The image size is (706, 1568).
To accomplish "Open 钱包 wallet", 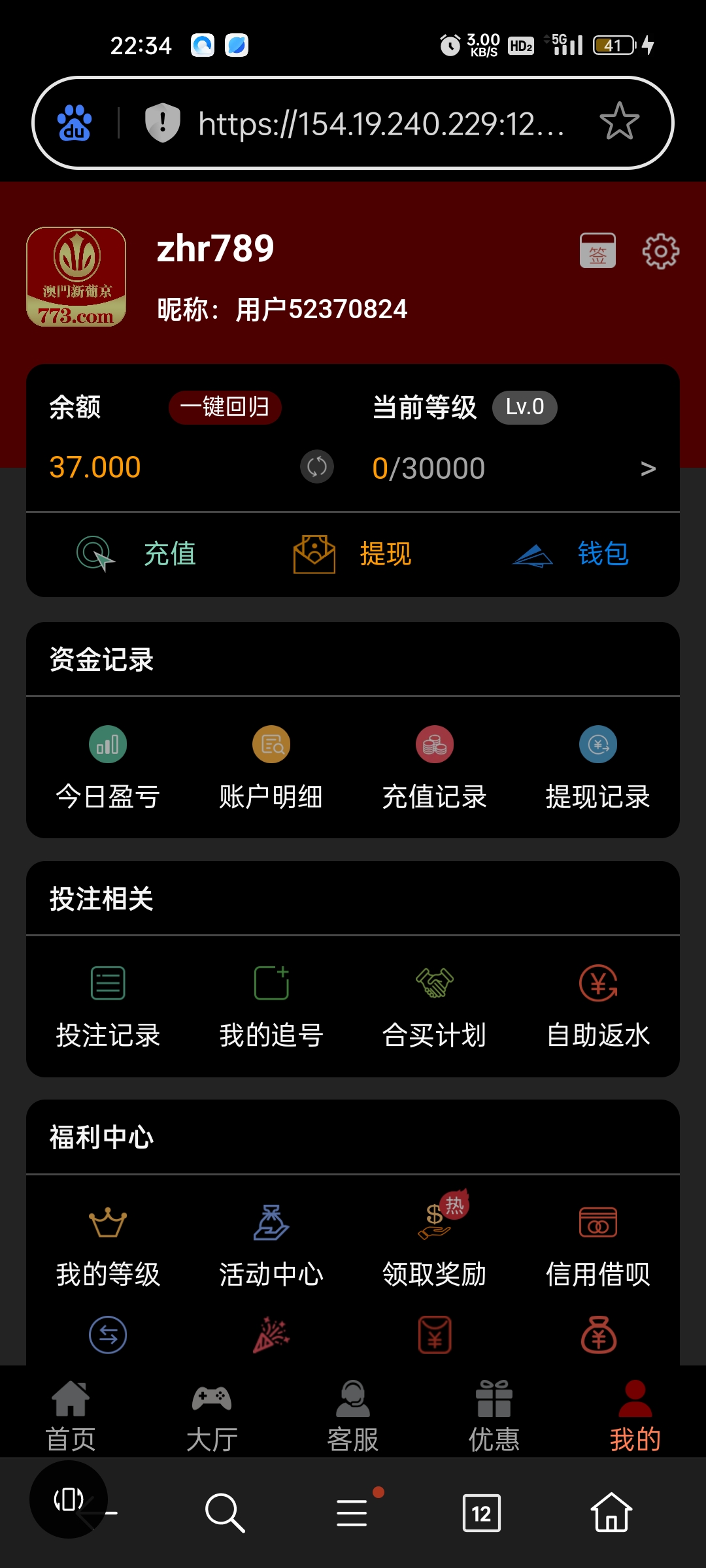I will coord(570,554).
